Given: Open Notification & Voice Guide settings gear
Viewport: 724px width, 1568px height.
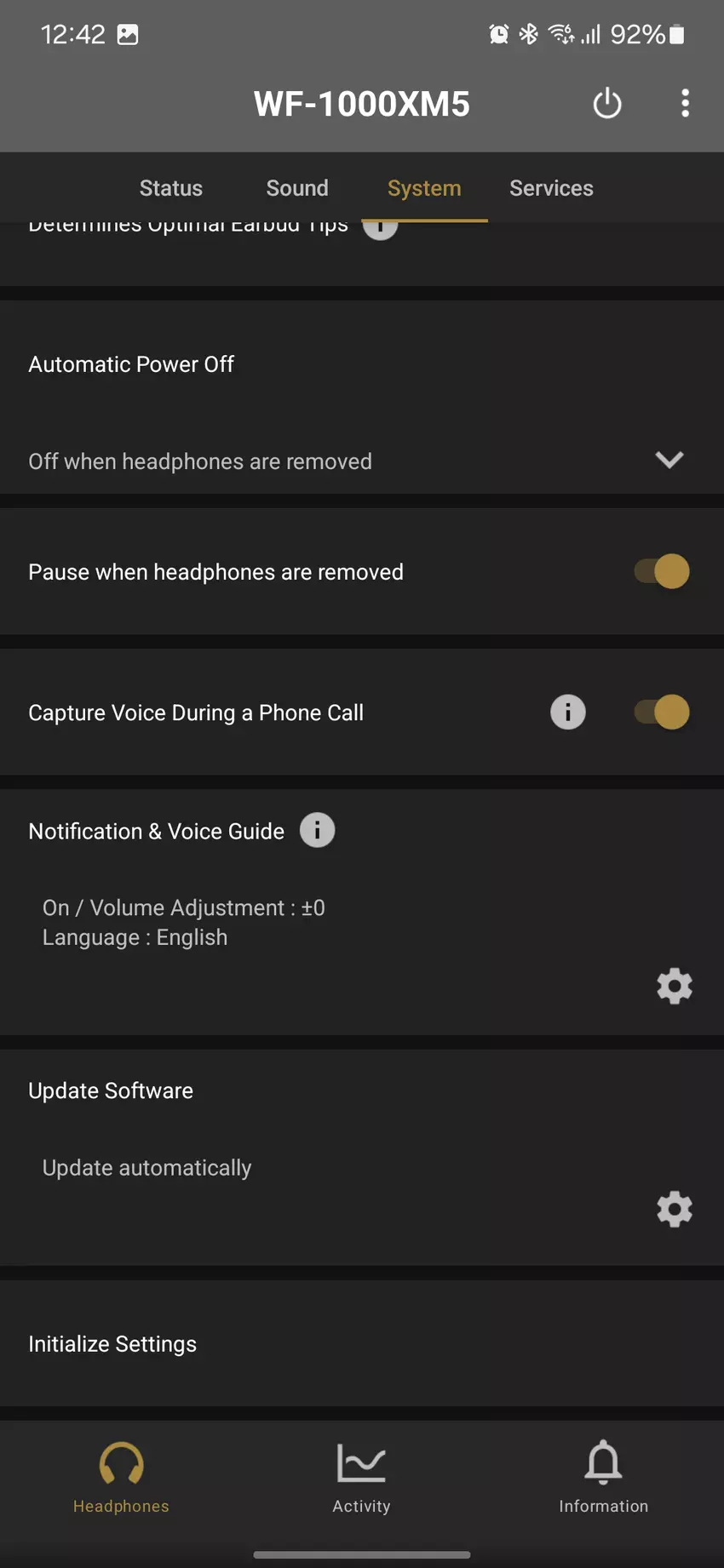Looking at the screenshot, I should pyautogui.click(x=675, y=986).
